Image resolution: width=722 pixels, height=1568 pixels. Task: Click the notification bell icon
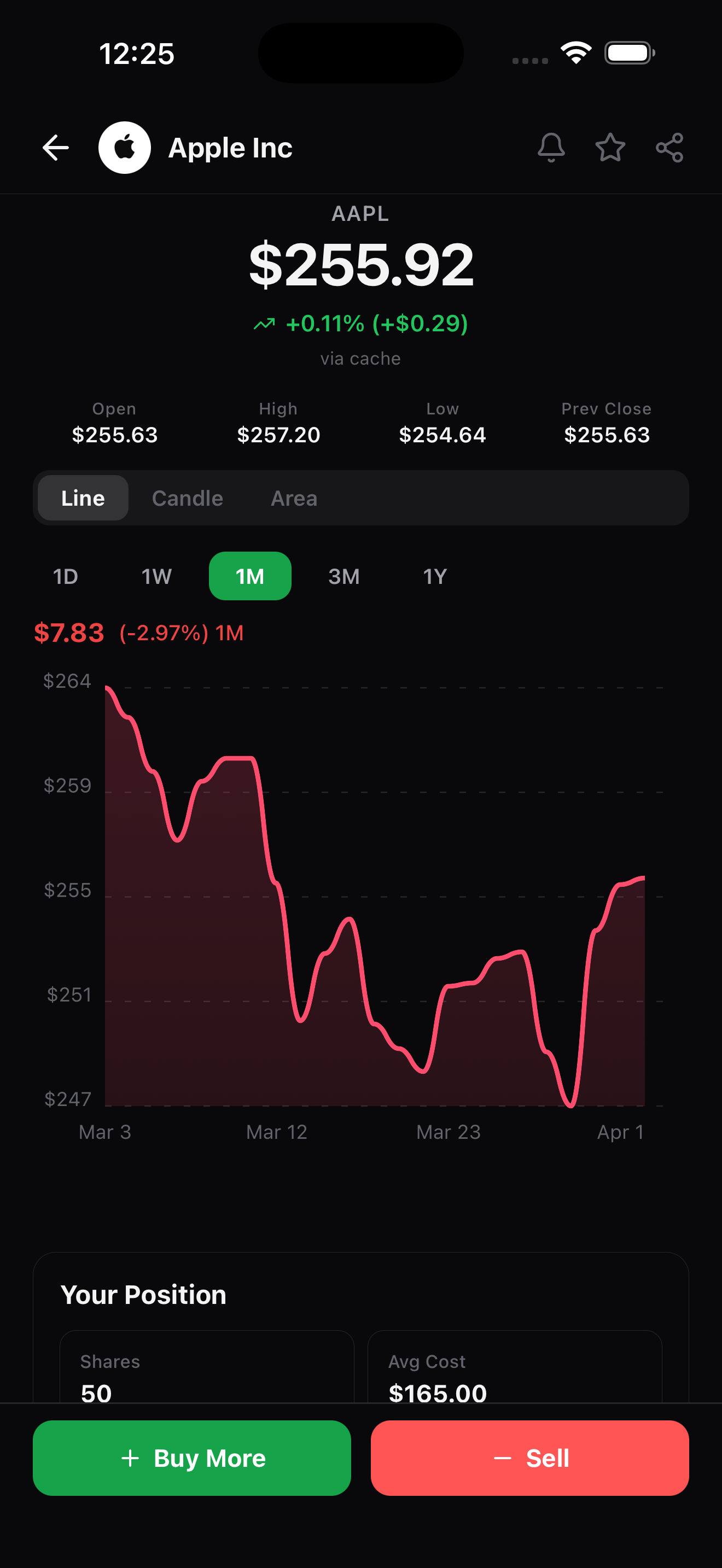(551, 147)
